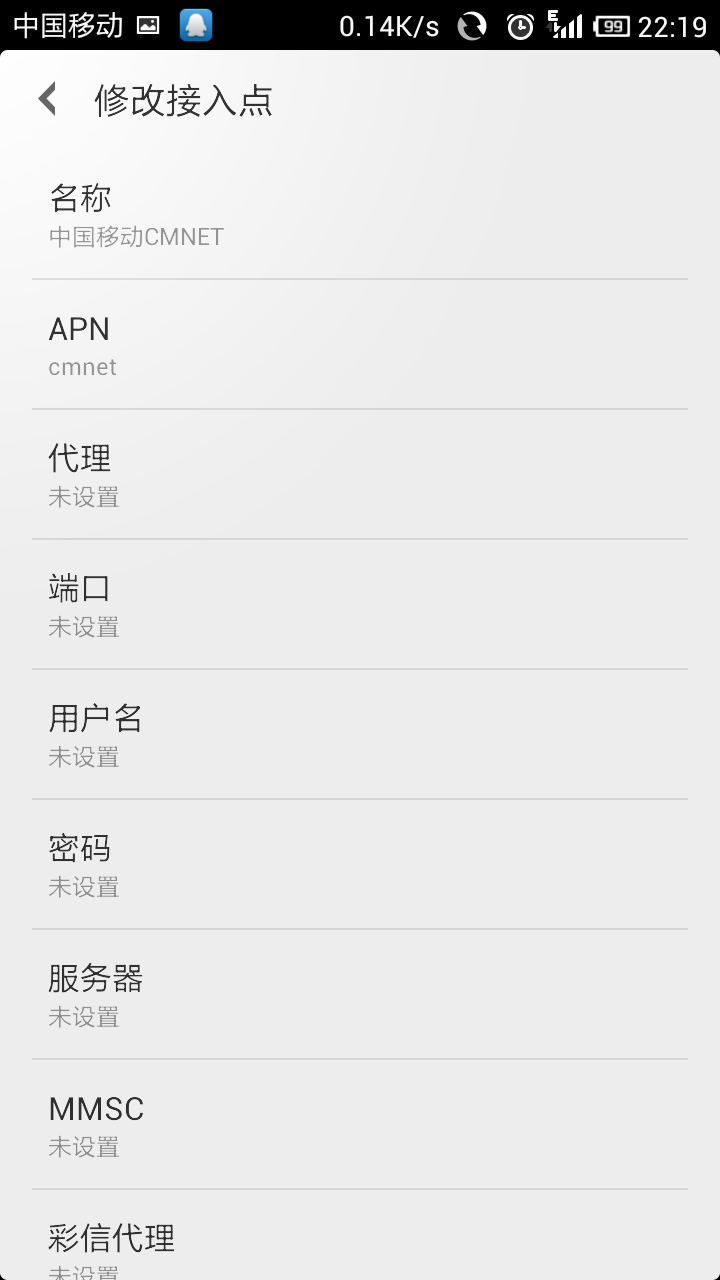This screenshot has width=720, height=1280.
Task: Select the 彩信代理 row
Action: tap(360, 1245)
